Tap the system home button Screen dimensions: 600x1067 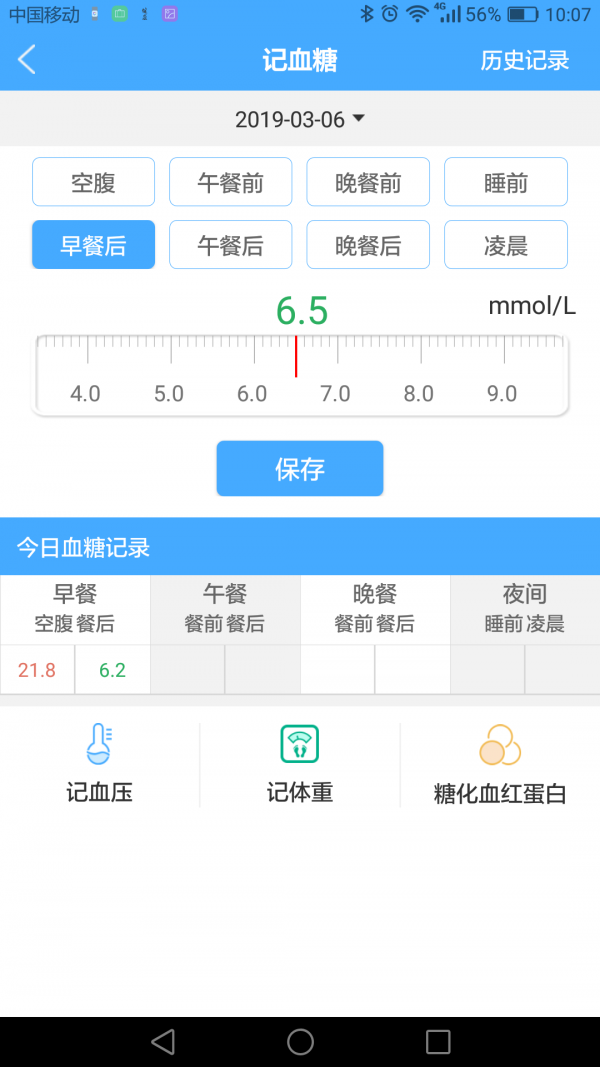pyautogui.click(x=300, y=1042)
